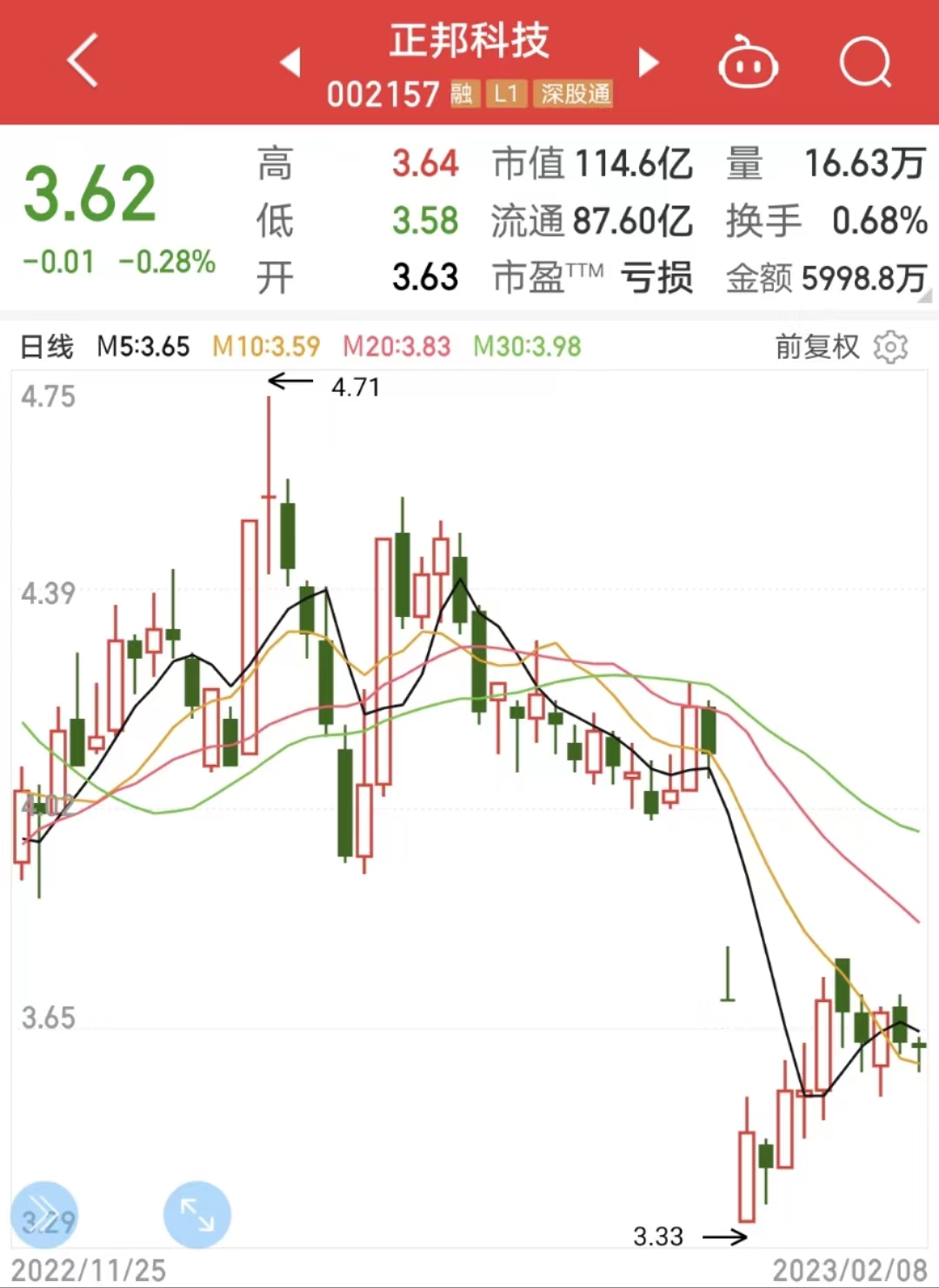Change the 前复权 adjustment mode
Viewport: 939px width, 1288px height.
tap(816, 347)
